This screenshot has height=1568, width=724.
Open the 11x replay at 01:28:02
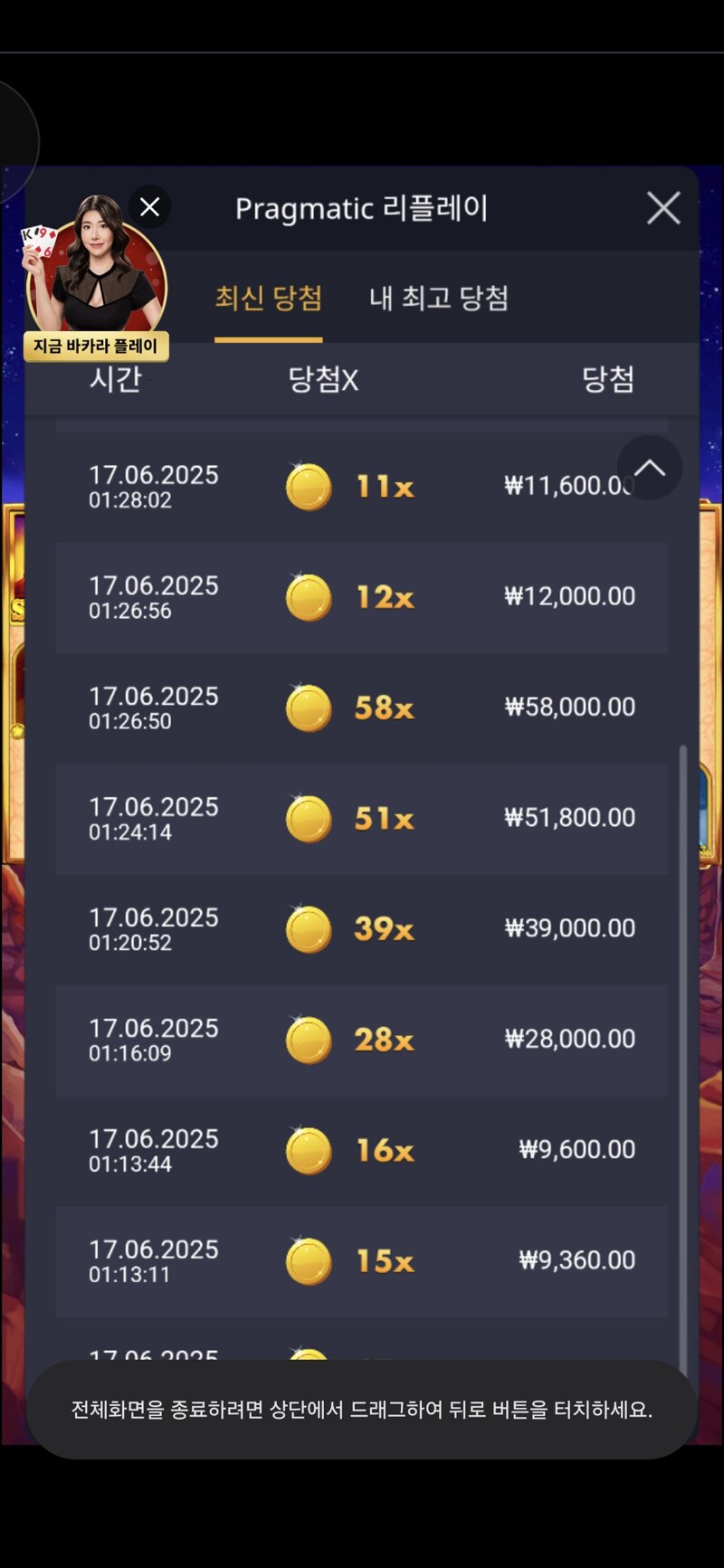coord(361,487)
